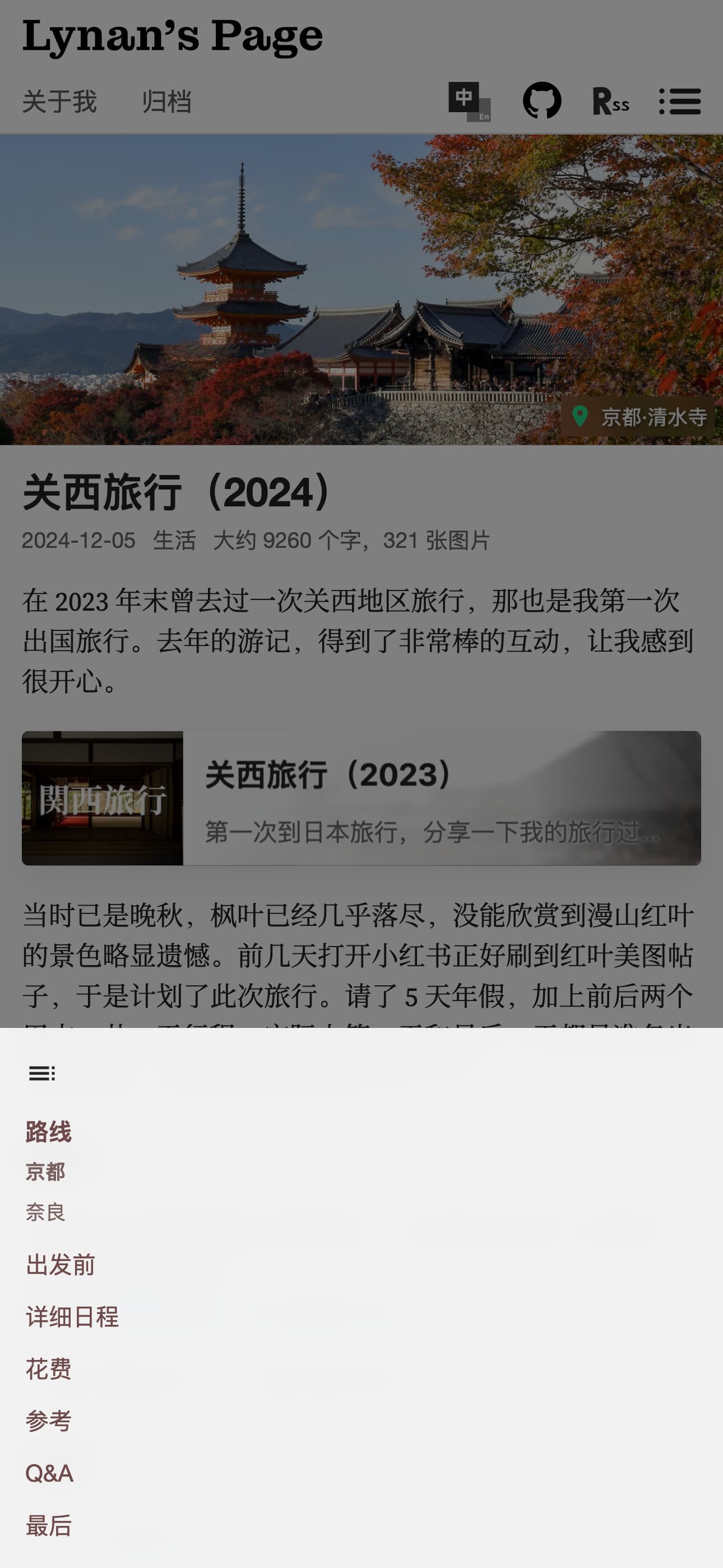Go to the 出发前 section
Viewport: 723px width, 1568px height.
(x=61, y=1265)
